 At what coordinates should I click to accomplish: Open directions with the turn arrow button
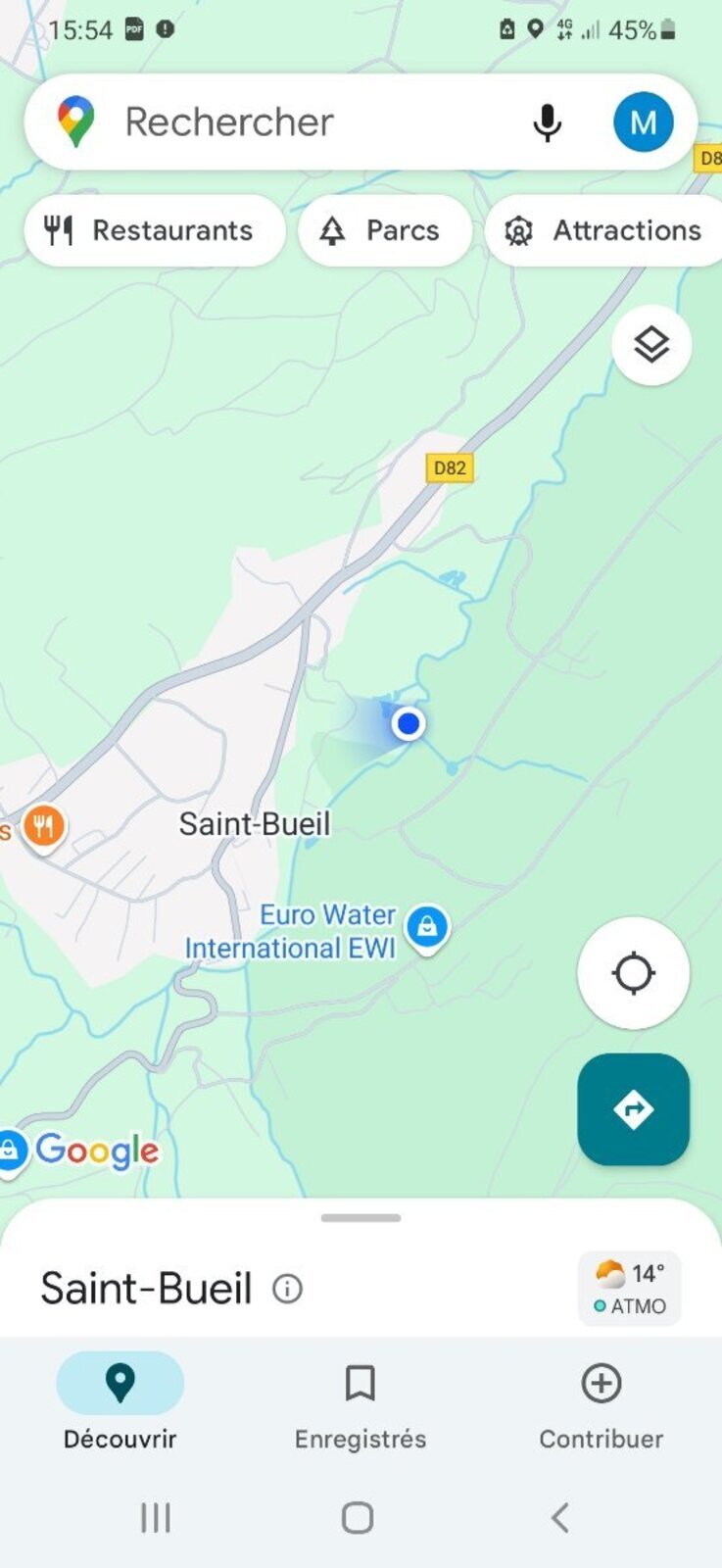click(x=633, y=1109)
